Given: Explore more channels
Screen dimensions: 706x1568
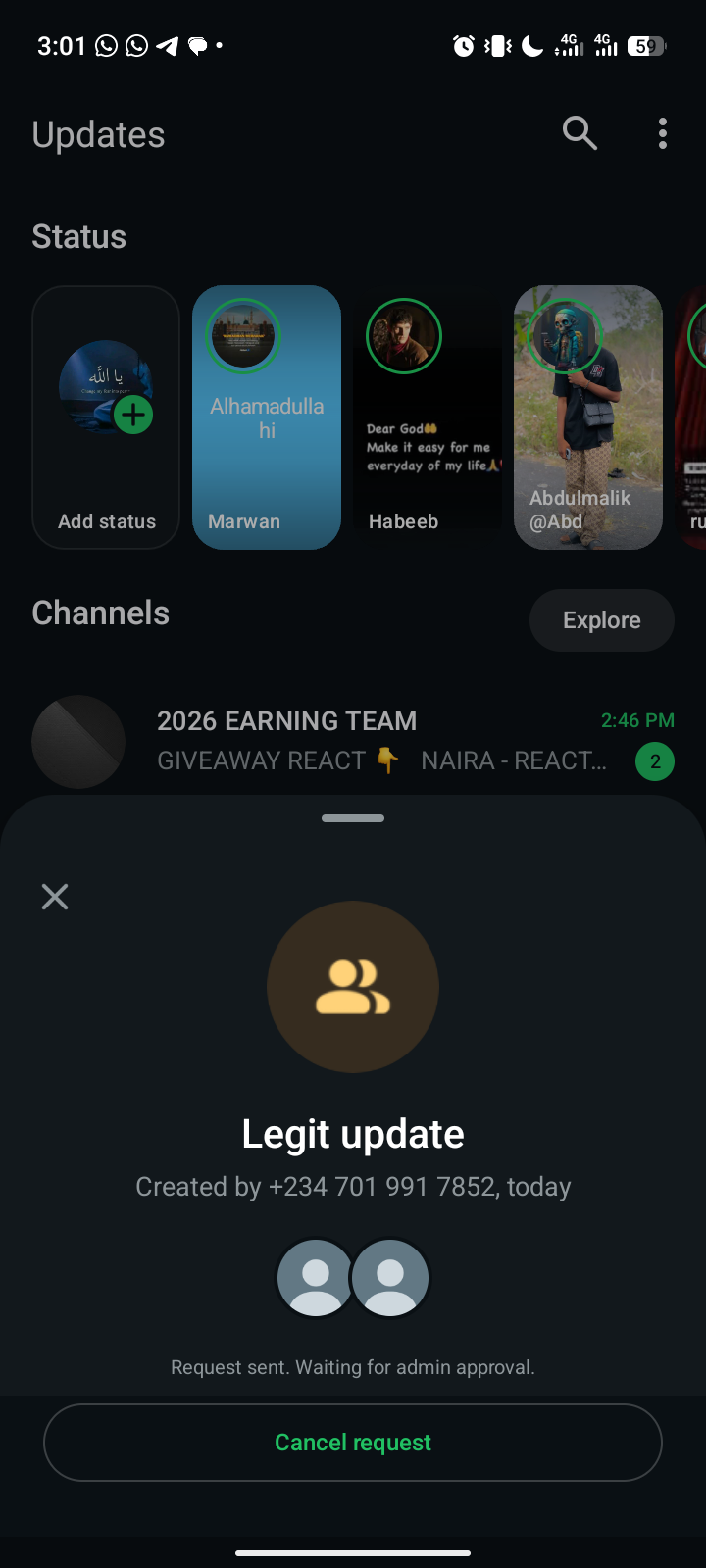Looking at the screenshot, I should point(601,620).
